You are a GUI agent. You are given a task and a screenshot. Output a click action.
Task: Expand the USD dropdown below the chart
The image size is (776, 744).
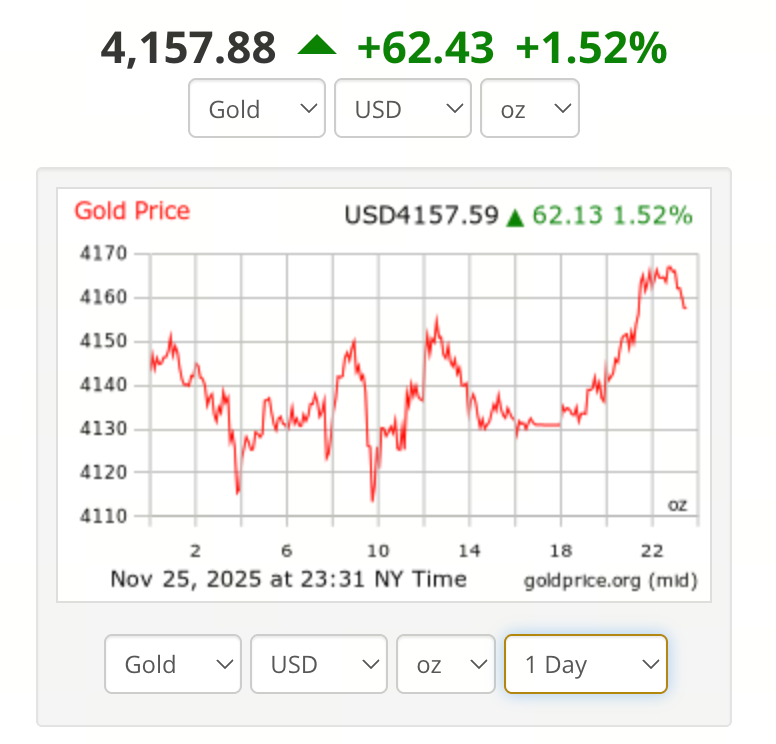point(319,664)
